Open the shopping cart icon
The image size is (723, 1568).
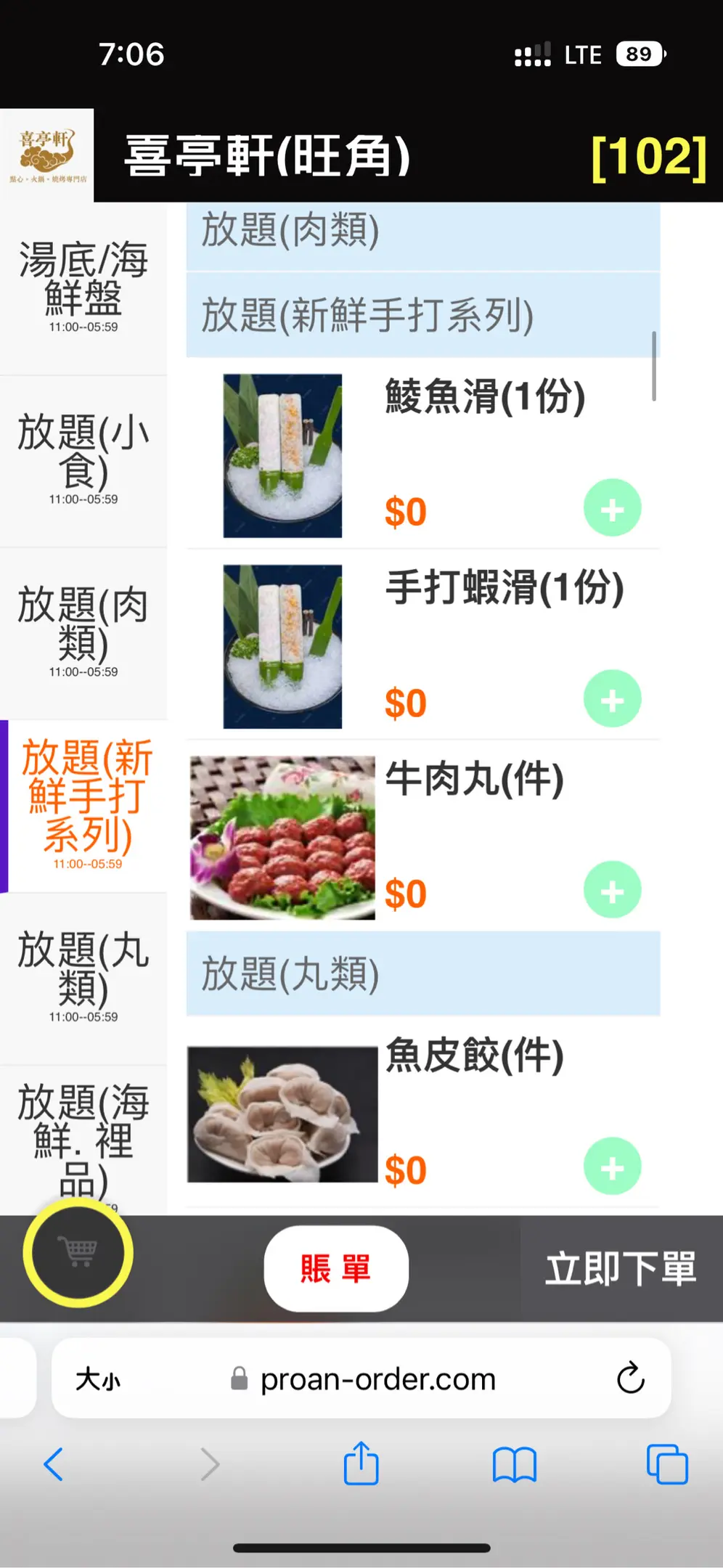78,1252
